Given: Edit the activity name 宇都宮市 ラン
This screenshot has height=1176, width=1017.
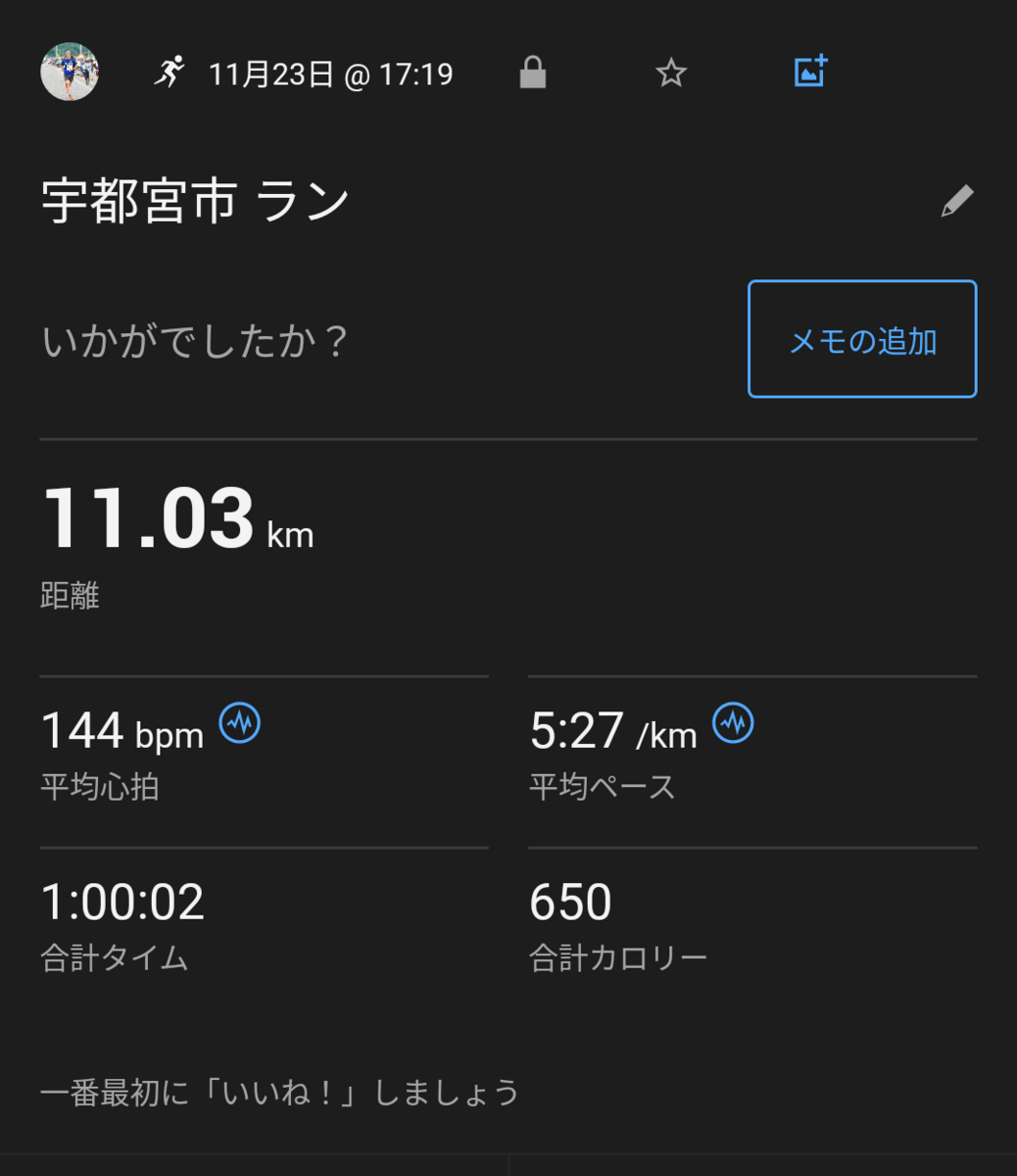Looking at the screenshot, I should [956, 201].
